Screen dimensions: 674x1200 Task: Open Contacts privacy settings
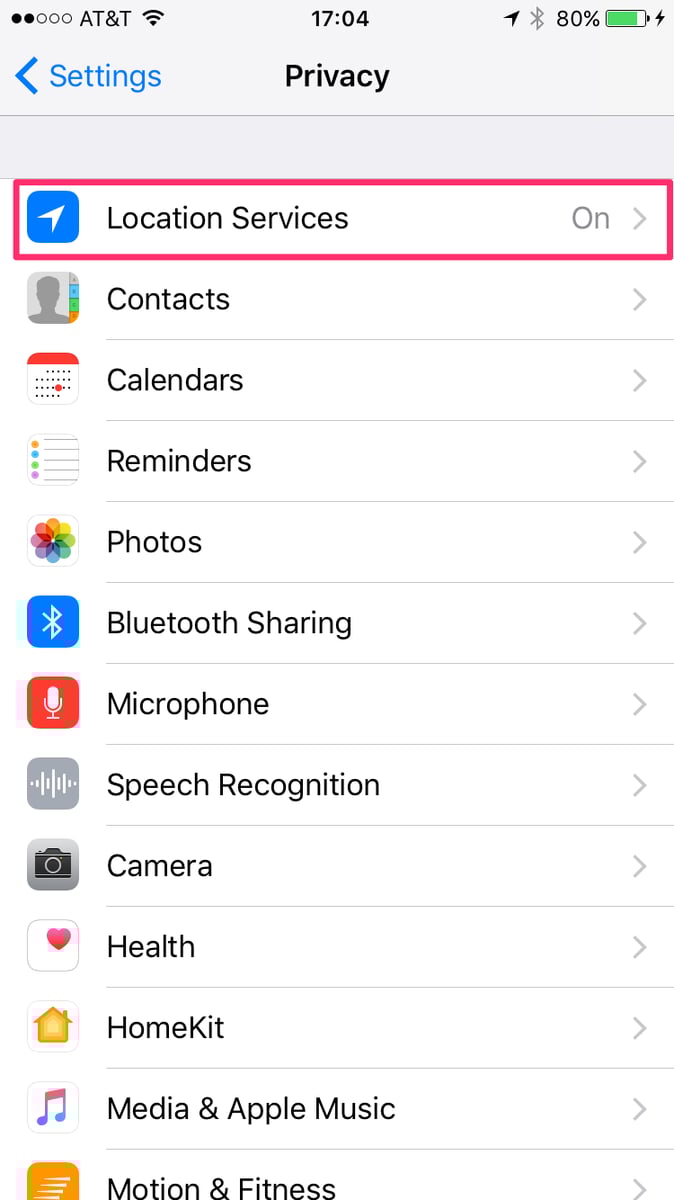click(x=337, y=299)
